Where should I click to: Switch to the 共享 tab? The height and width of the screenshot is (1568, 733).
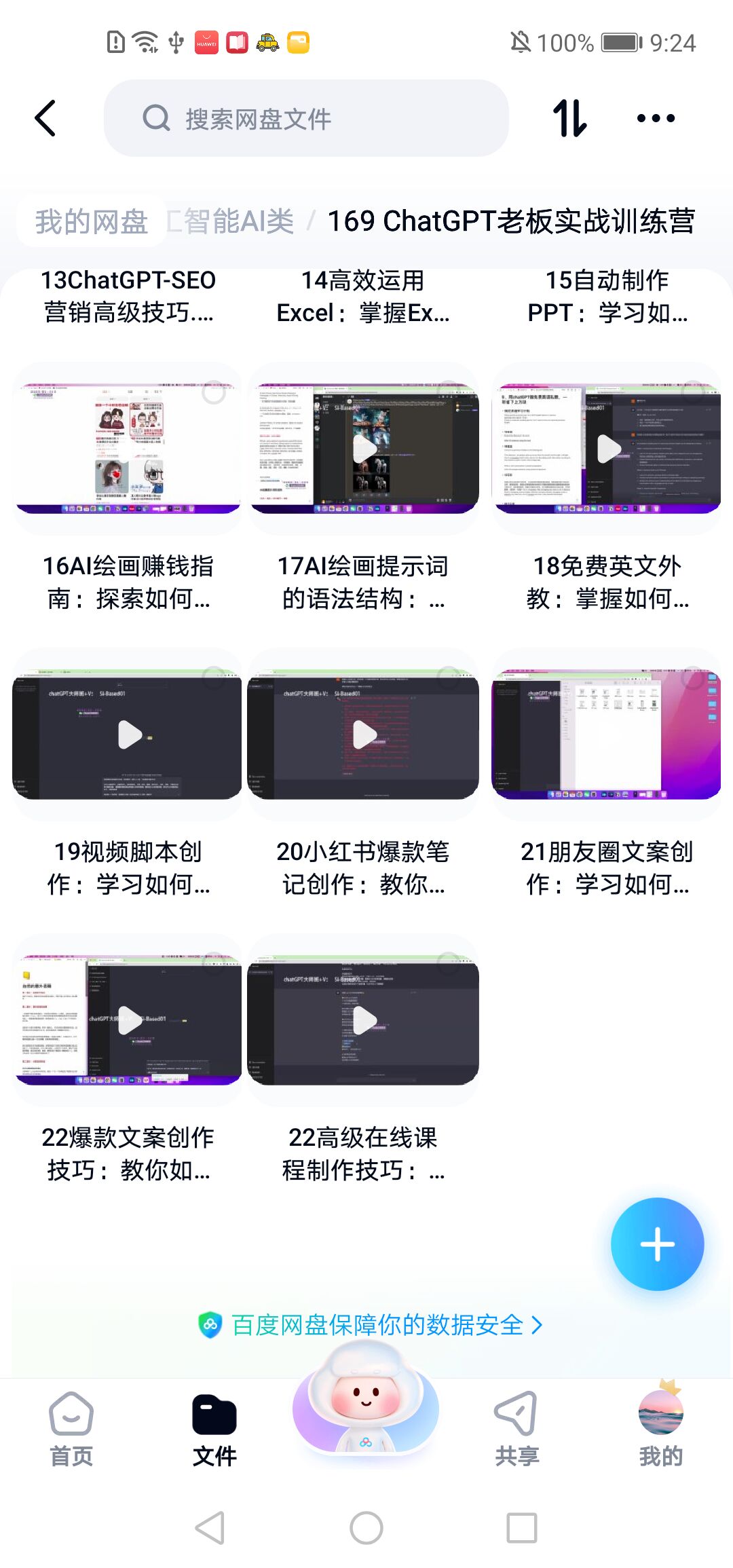click(516, 1429)
